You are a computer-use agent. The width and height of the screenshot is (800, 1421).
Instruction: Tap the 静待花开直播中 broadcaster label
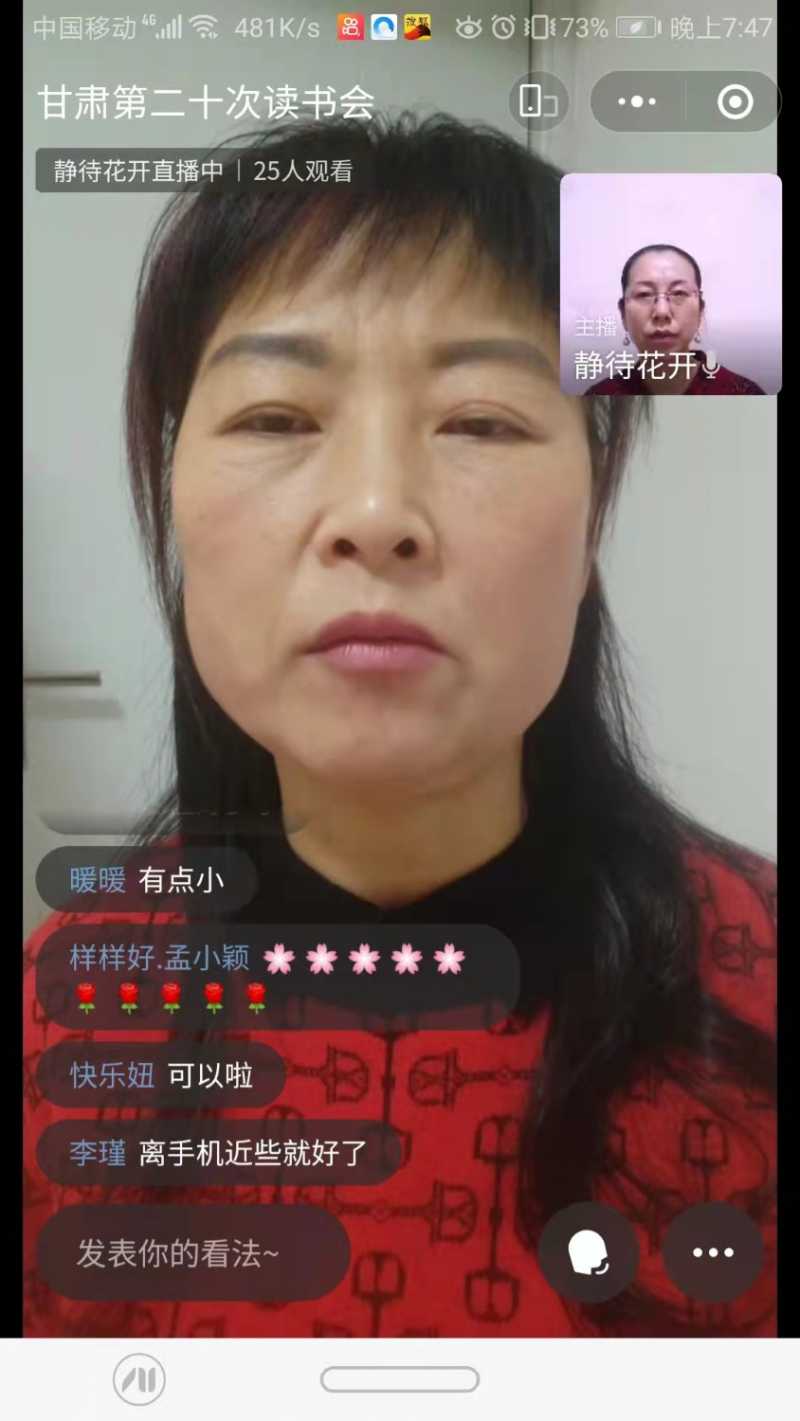pyautogui.click(x=139, y=171)
